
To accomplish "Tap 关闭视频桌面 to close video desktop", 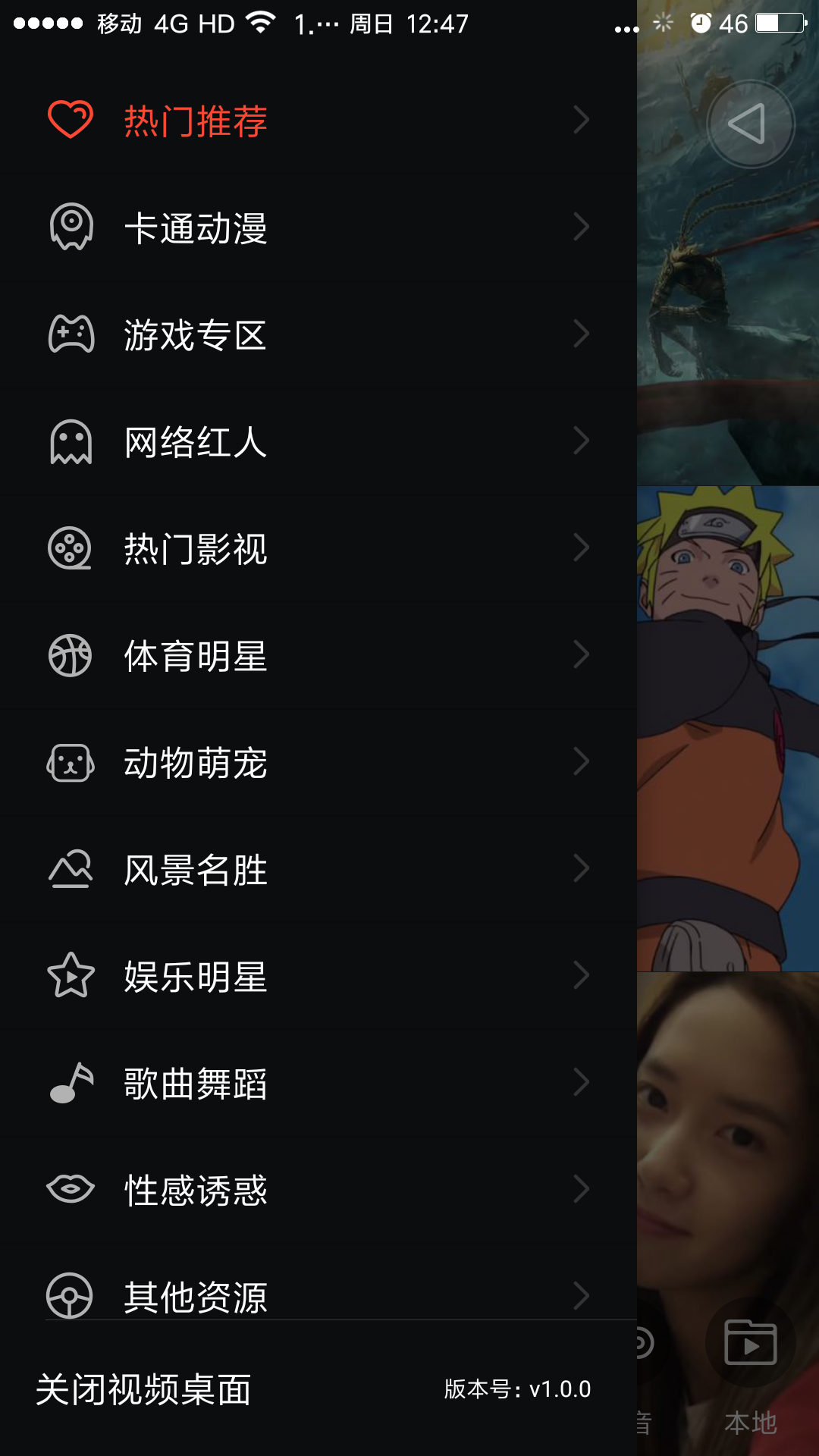I will coord(144,1389).
